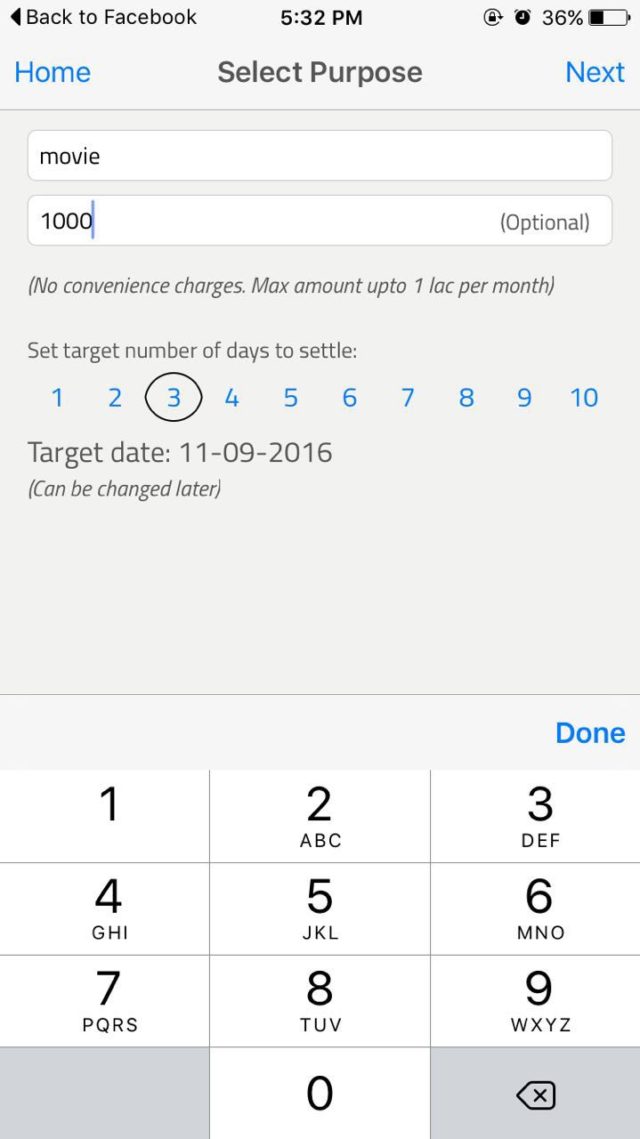
Task: Return via Back to Facebook
Action: pos(103,17)
